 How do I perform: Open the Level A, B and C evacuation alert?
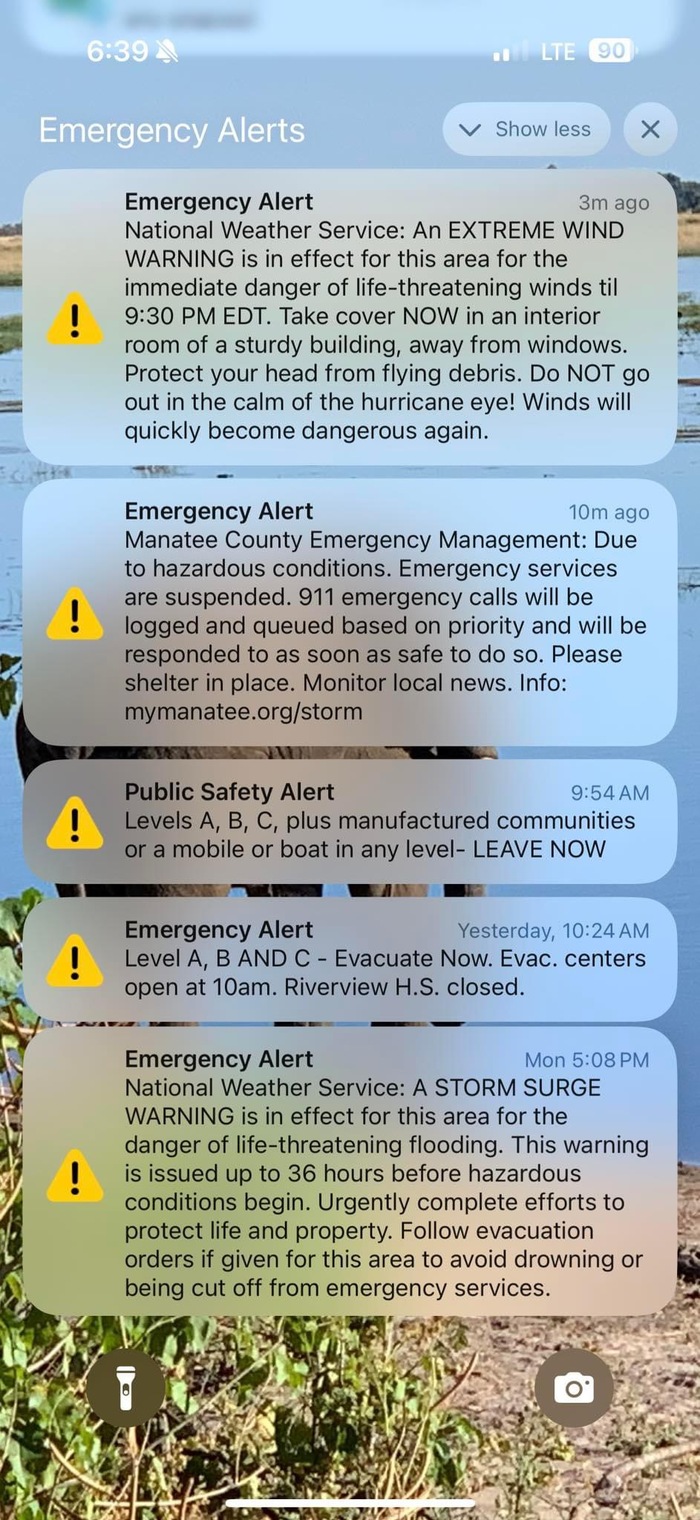point(350,959)
